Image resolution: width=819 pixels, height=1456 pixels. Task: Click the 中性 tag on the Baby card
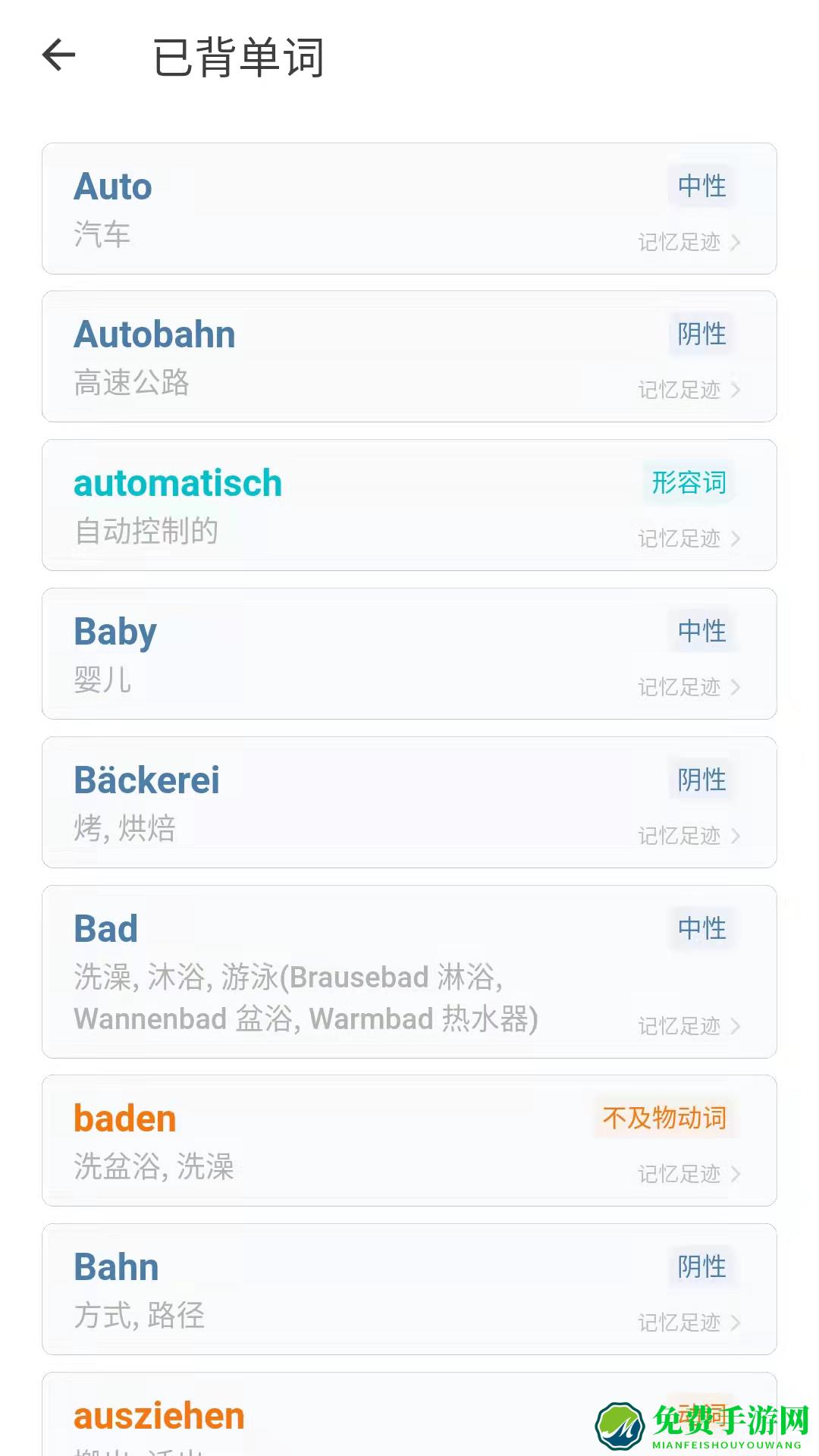tap(702, 630)
